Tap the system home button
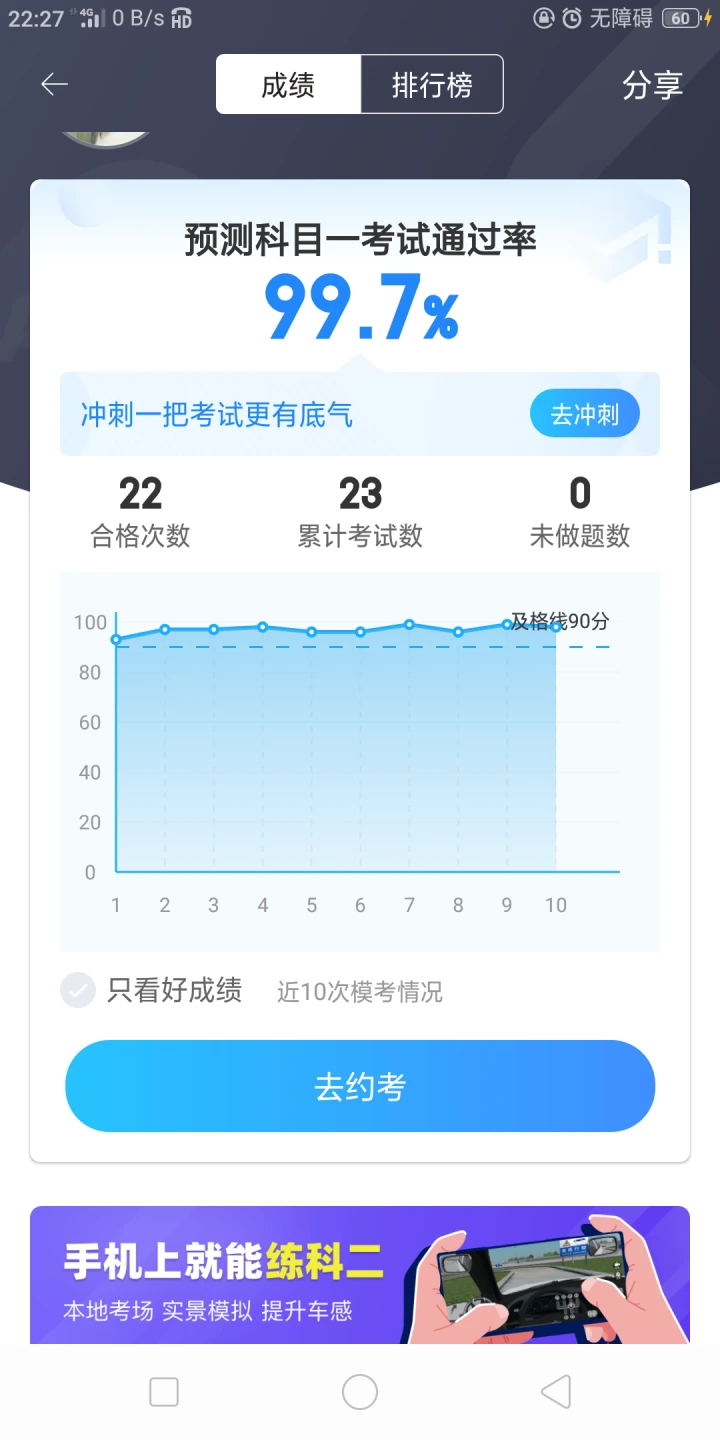 tap(360, 1391)
